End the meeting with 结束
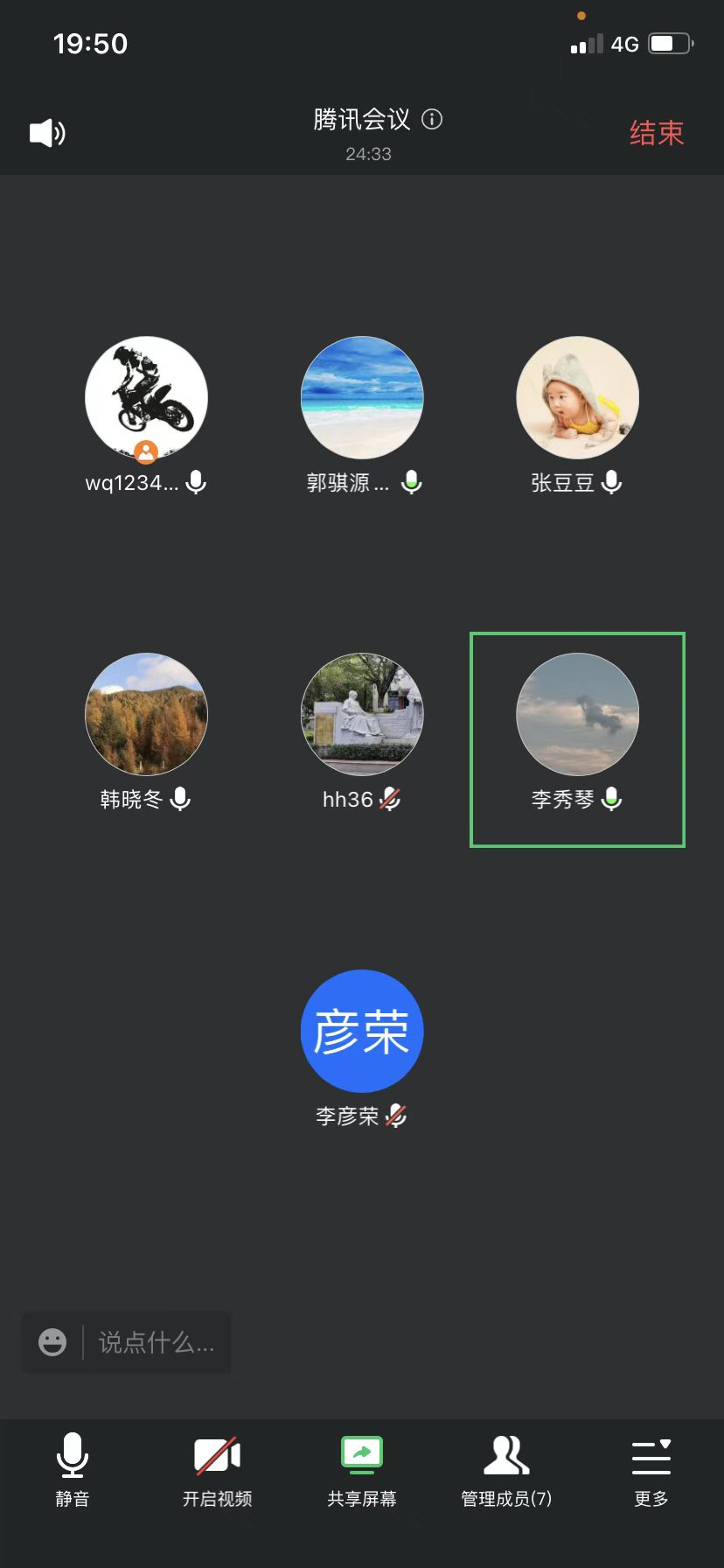Image resolution: width=724 pixels, height=1568 pixels. pyautogui.click(x=656, y=133)
